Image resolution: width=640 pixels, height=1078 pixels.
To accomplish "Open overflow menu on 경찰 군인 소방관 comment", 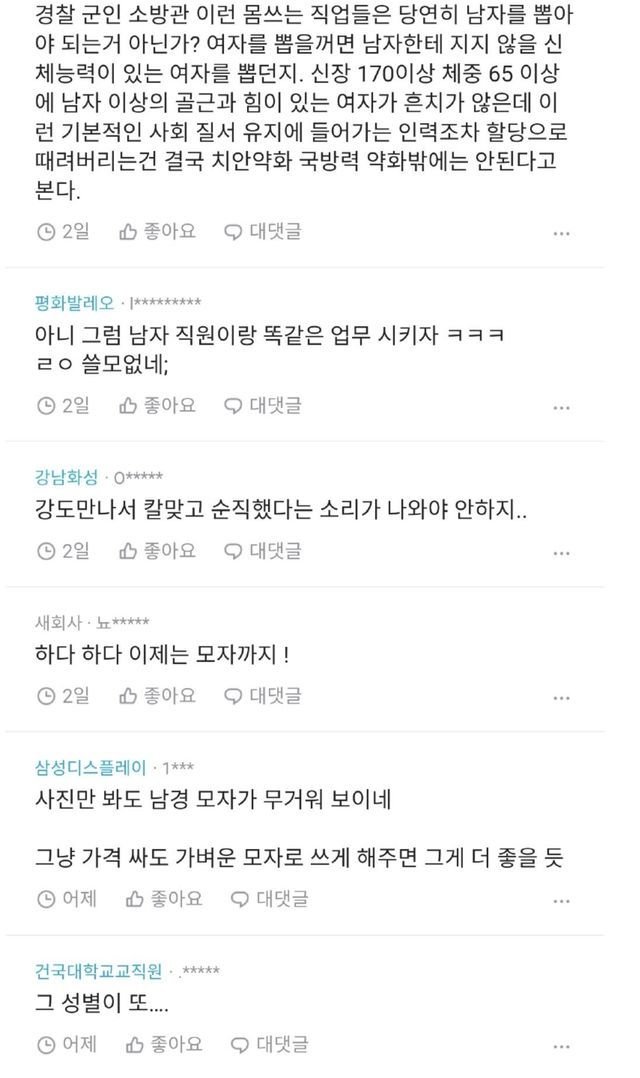I will coord(562,234).
